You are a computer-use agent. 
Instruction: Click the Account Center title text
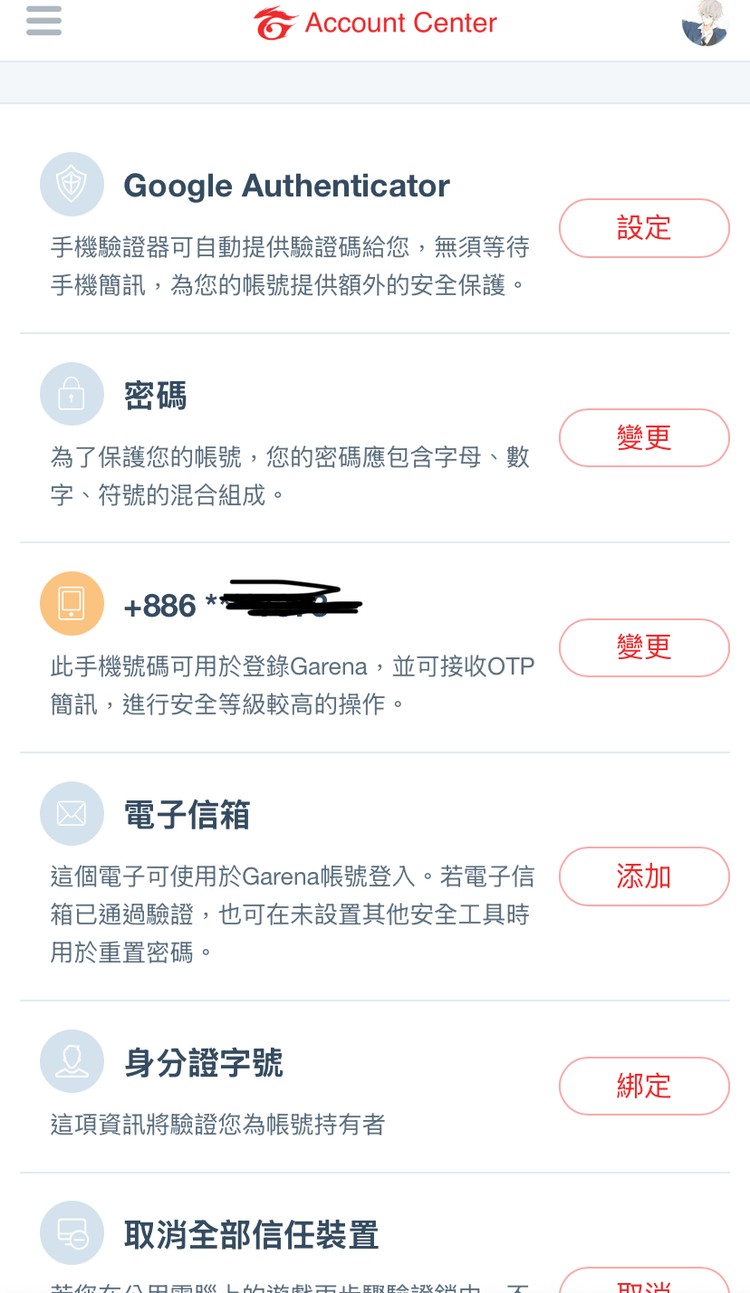click(402, 22)
